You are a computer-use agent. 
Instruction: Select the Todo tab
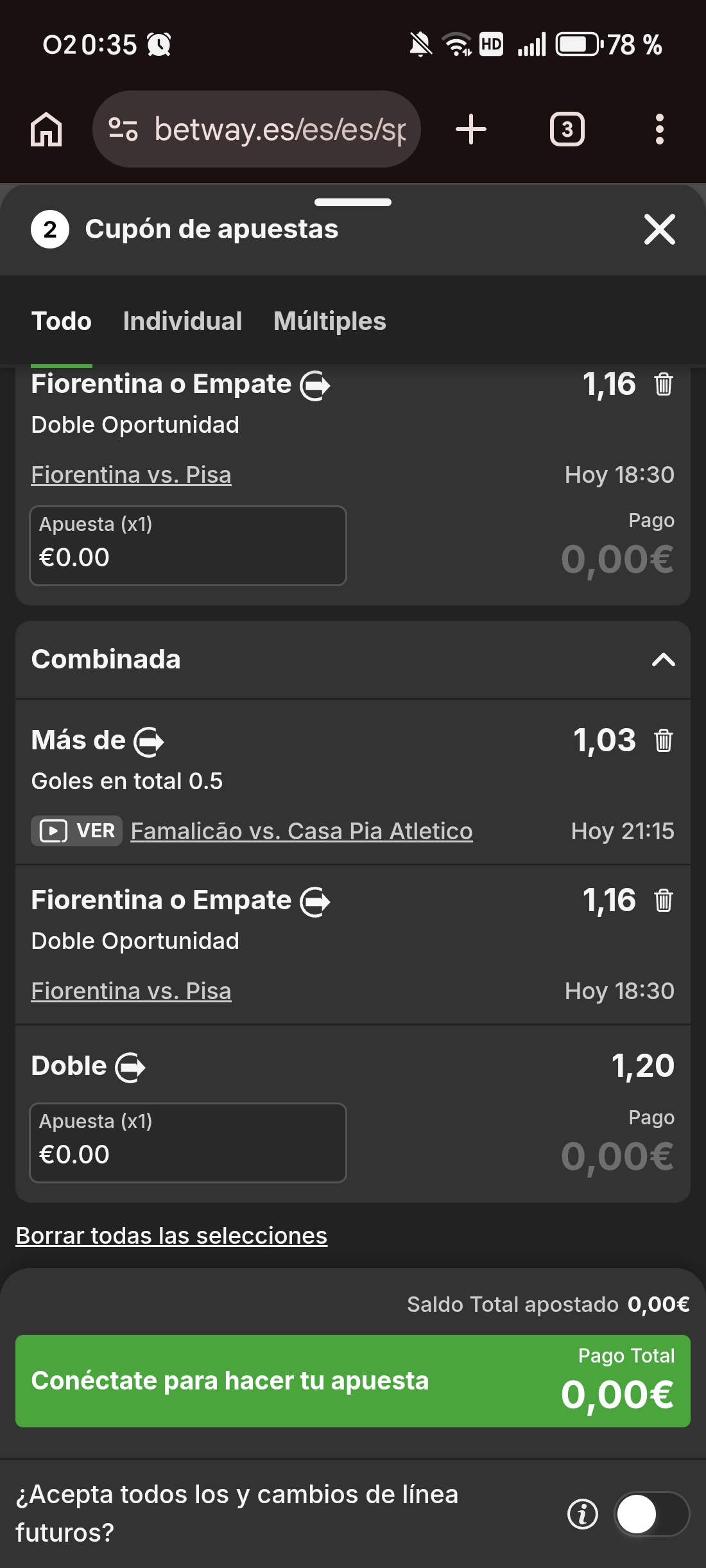pos(62,321)
